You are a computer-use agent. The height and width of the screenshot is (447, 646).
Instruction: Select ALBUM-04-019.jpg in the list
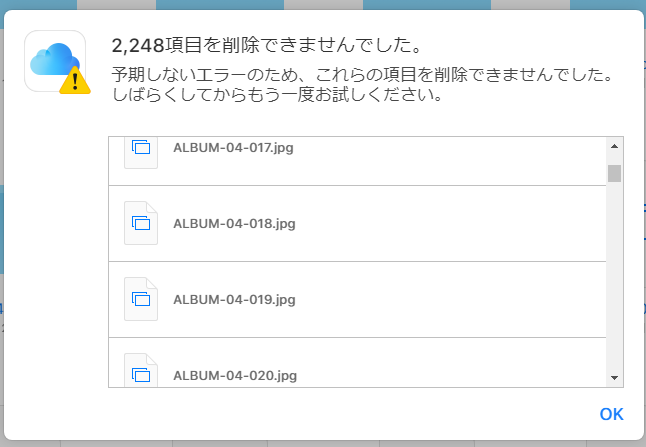pyautogui.click(x=236, y=299)
